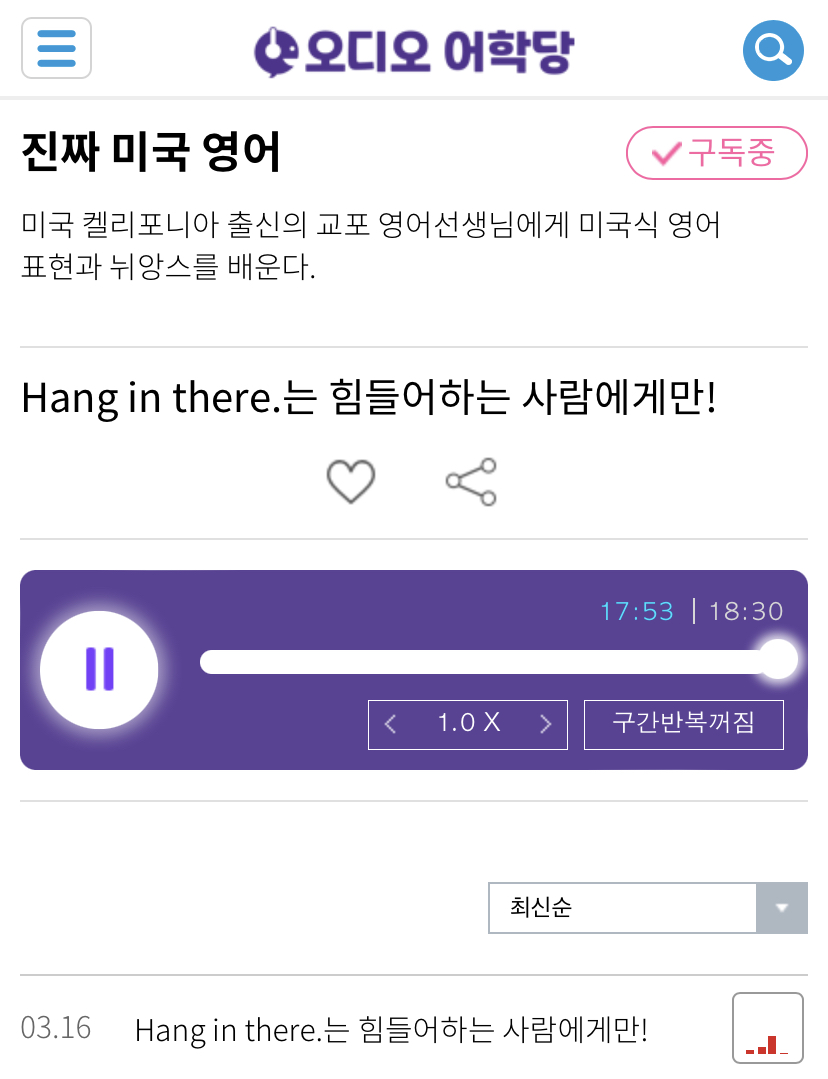
Task: Open the share options icon
Action: pyautogui.click(x=470, y=481)
